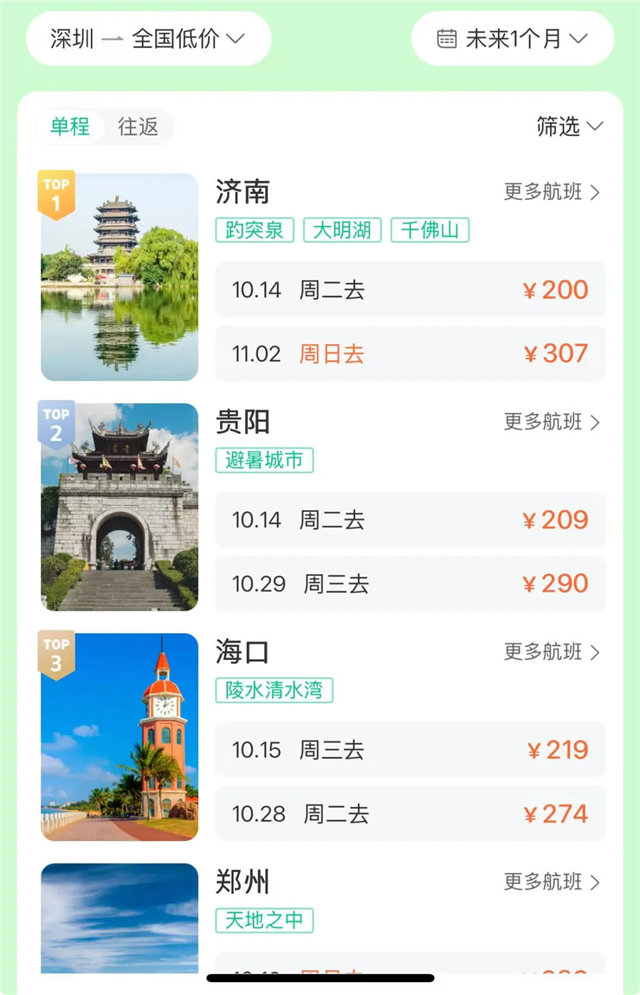Open the 深圳 — 全国低价 route dropdown

[148, 39]
